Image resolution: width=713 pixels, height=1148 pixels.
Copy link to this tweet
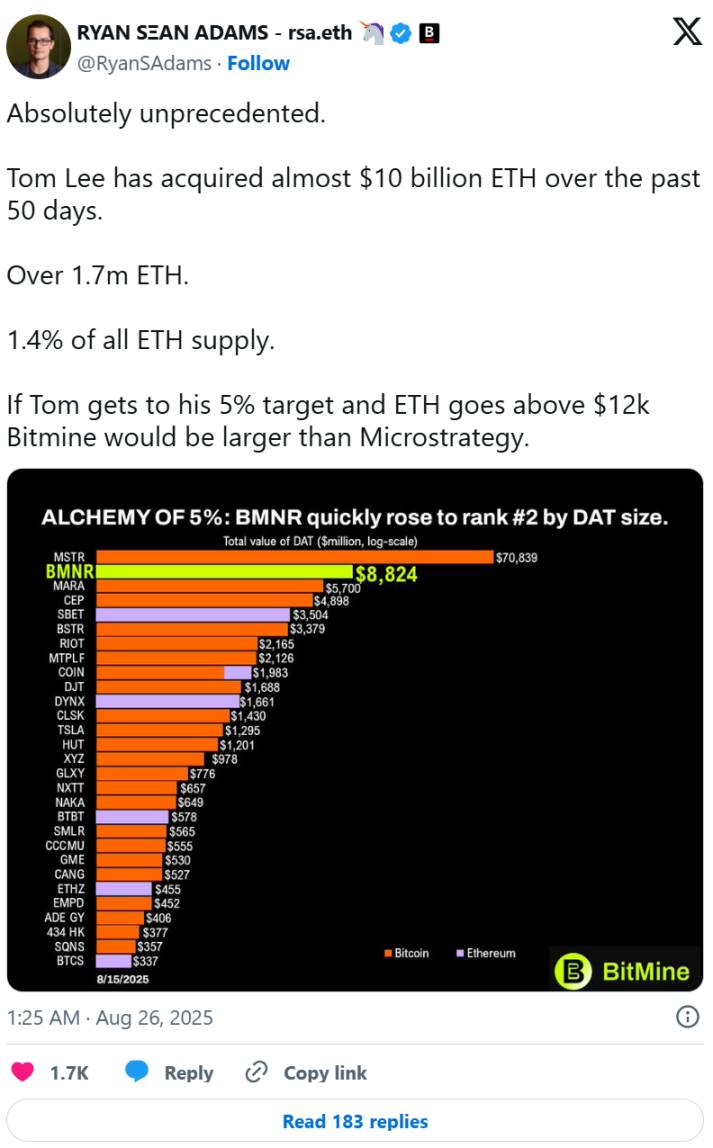307,1072
